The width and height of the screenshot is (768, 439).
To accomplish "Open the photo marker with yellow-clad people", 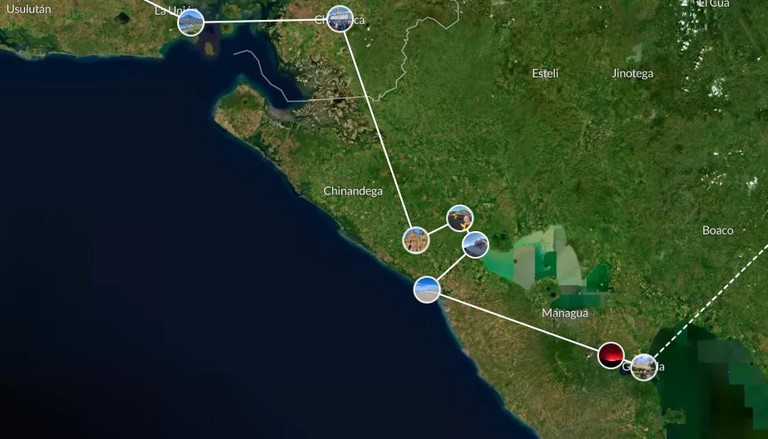I will click(x=460, y=218).
